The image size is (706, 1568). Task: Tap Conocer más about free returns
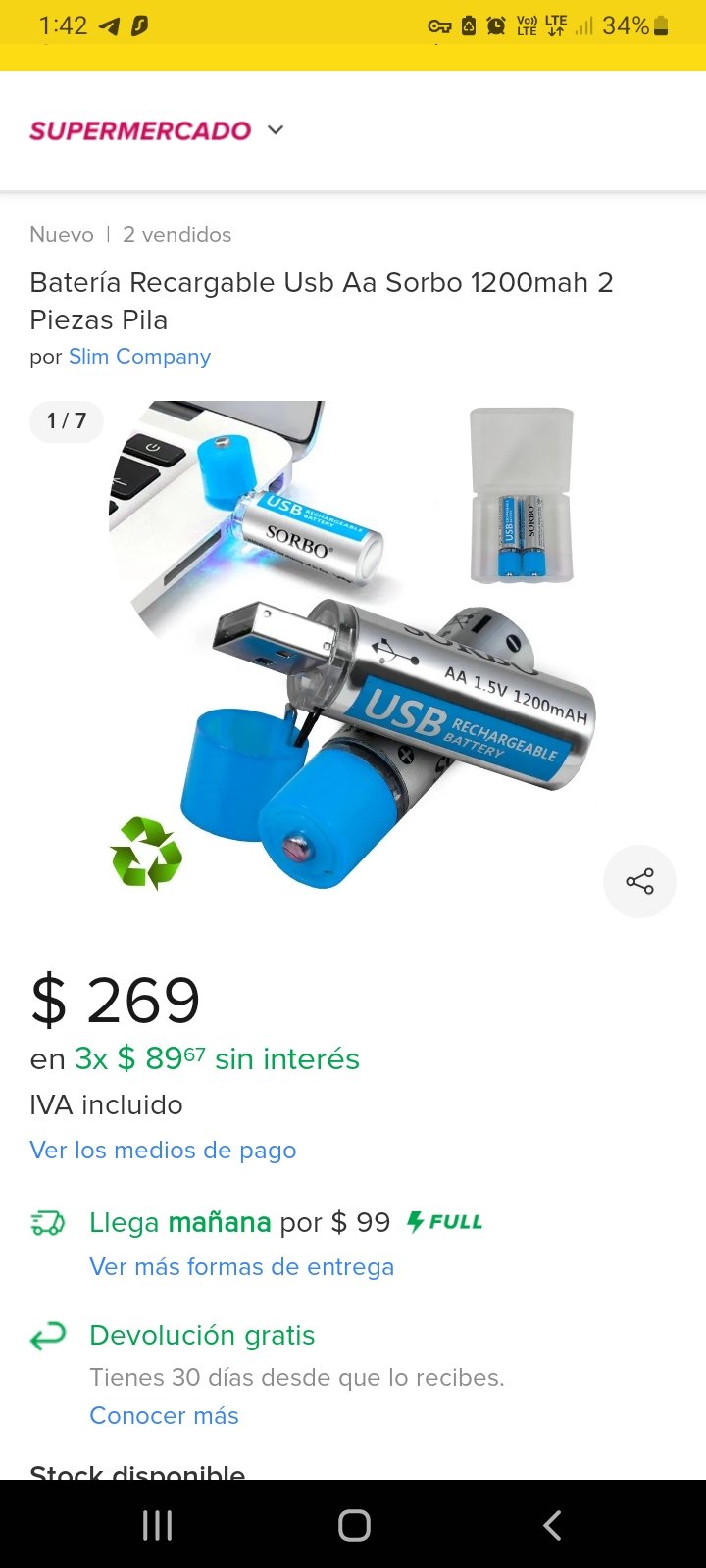click(164, 1416)
